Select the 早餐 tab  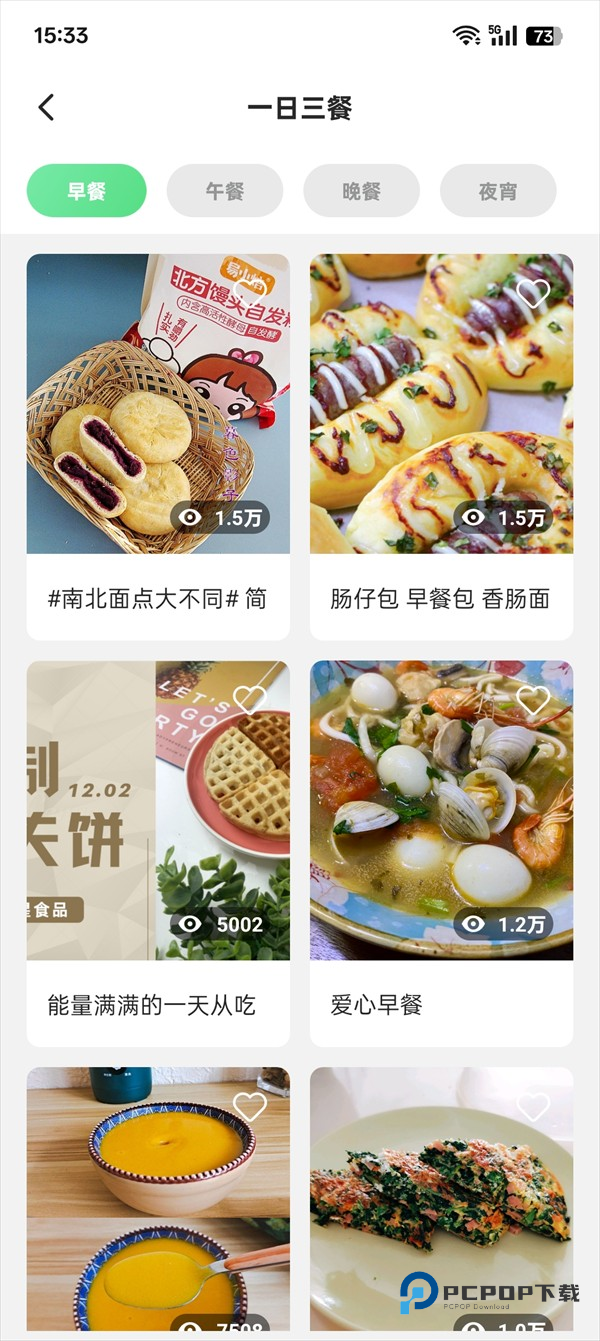click(87, 191)
